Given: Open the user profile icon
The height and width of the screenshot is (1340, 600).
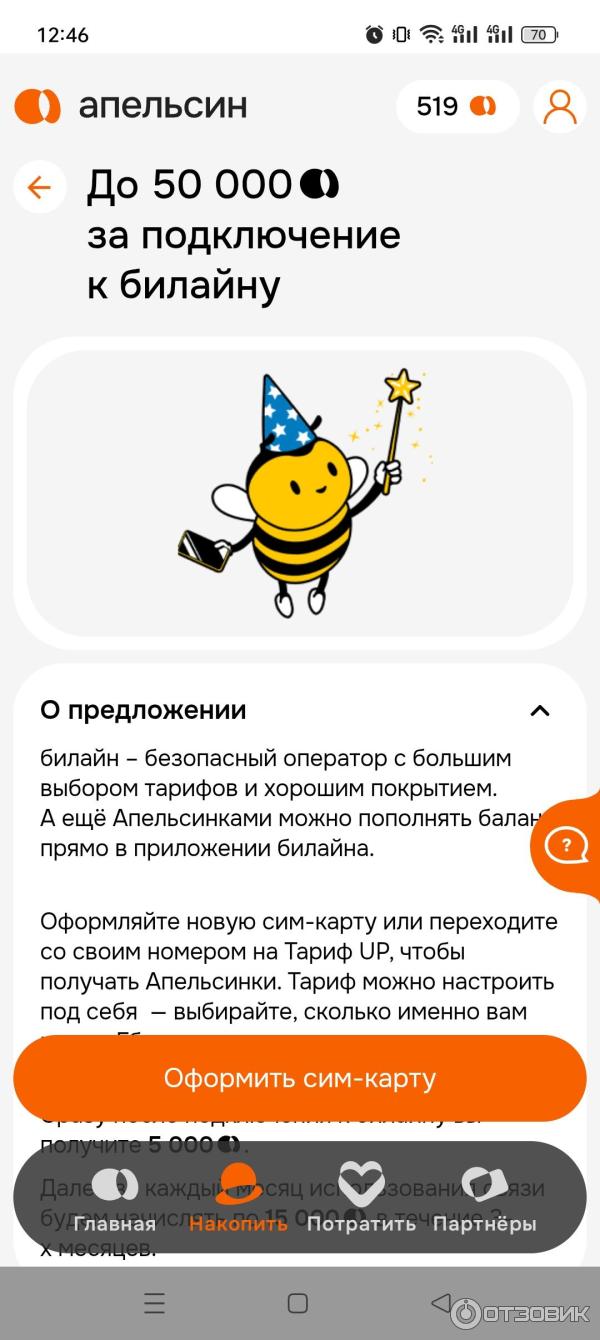Looking at the screenshot, I should point(560,106).
